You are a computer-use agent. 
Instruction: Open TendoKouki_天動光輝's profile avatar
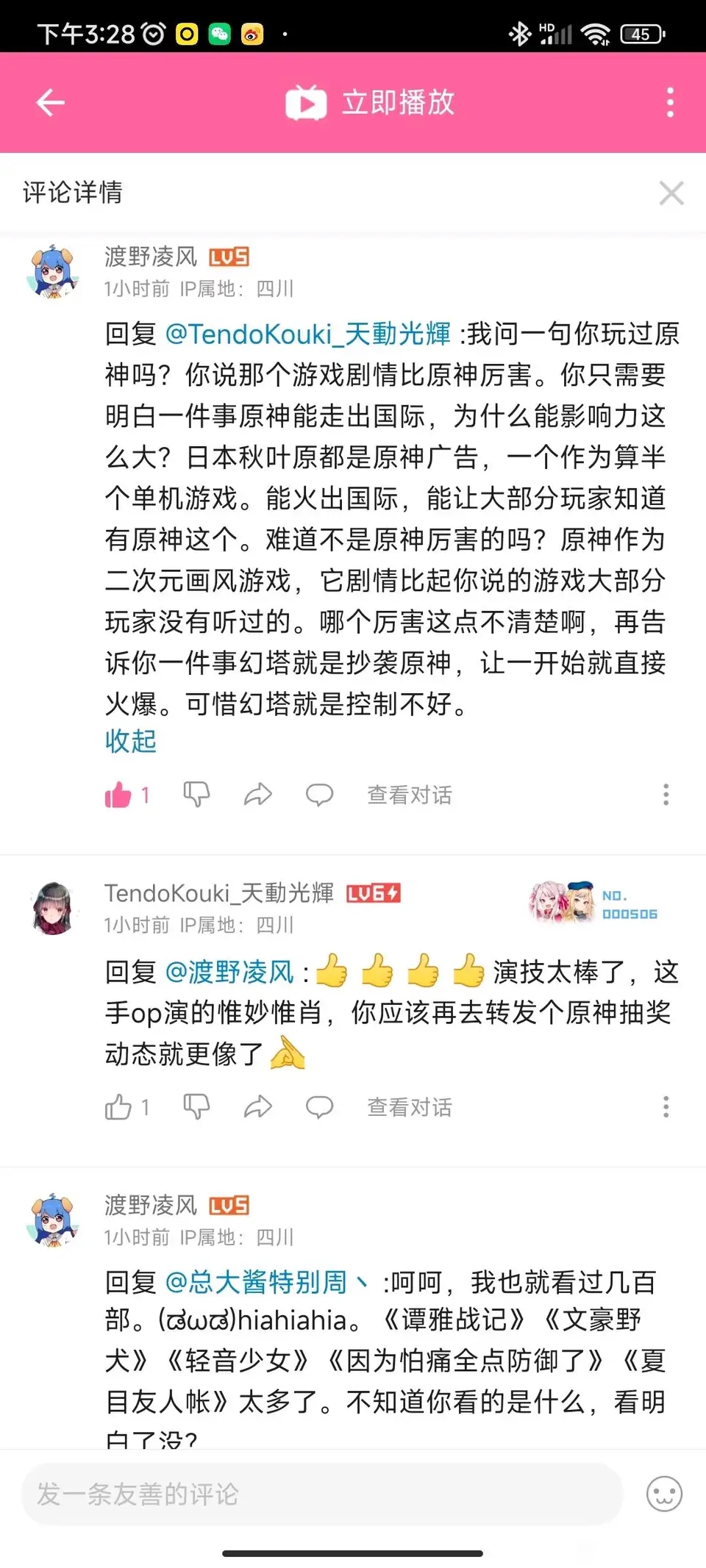[54, 909]
